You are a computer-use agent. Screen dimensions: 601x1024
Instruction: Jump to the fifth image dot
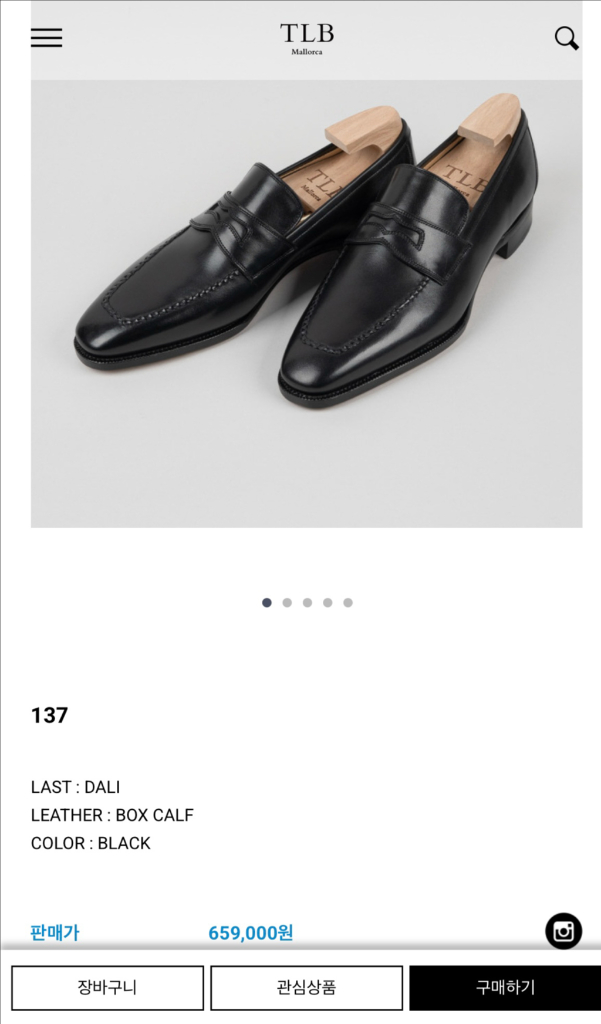[348, 603]
